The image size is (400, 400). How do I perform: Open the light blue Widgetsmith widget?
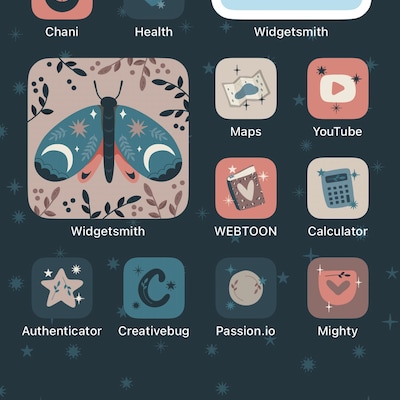coord(291,10)
